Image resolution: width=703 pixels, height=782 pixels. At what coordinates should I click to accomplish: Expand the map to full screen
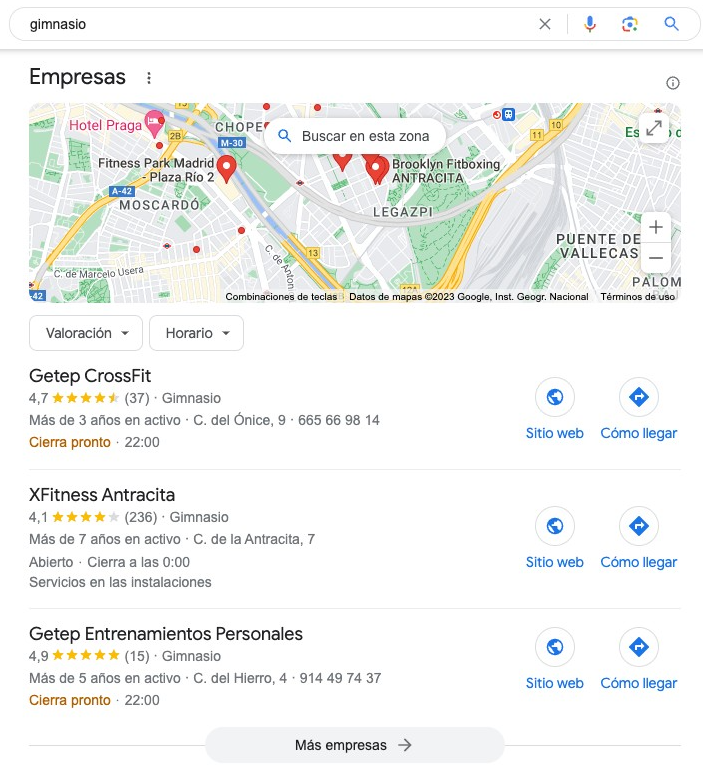654,128
